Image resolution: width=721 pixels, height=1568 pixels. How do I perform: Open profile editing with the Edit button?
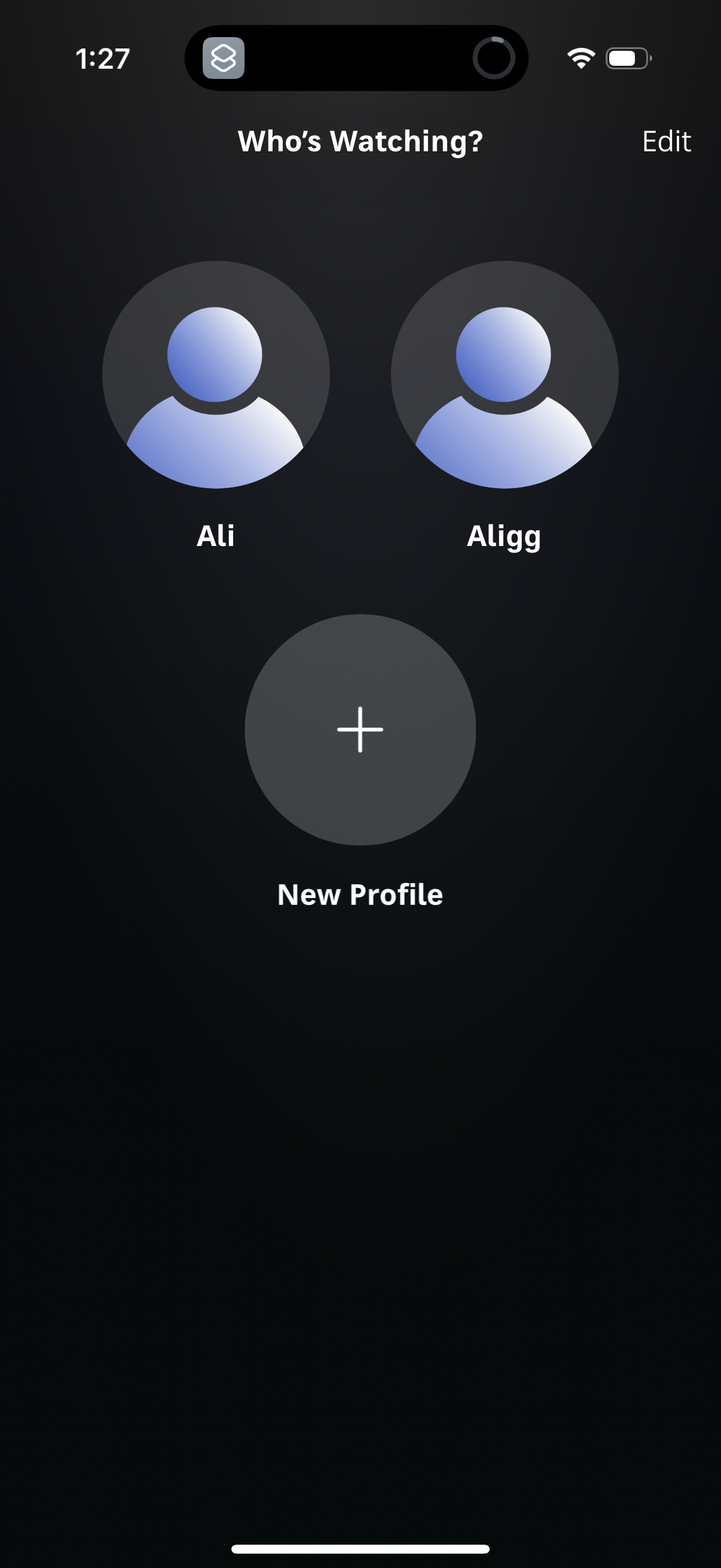667,141
